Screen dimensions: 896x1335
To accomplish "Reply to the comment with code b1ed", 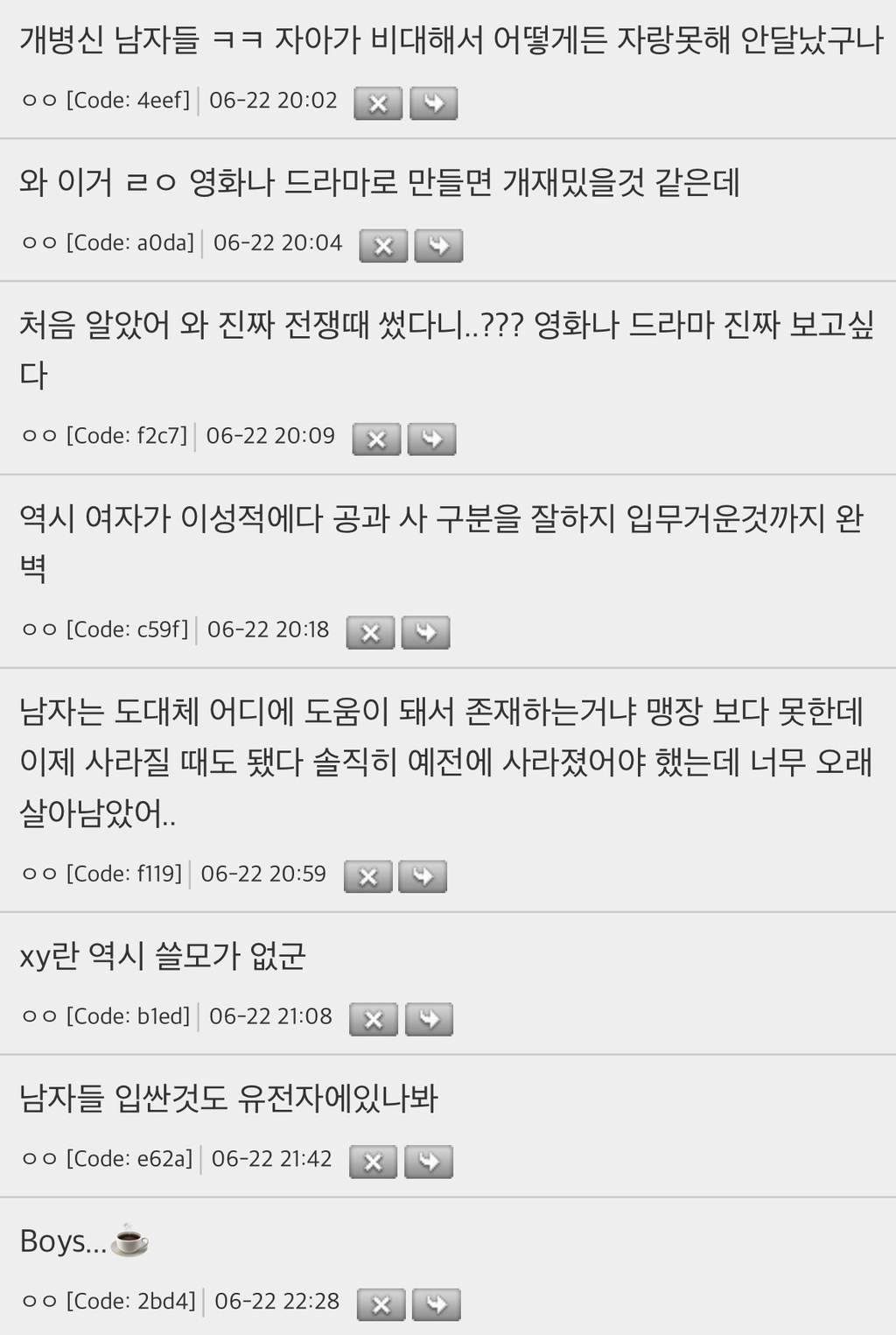I will click(429, 1019).
